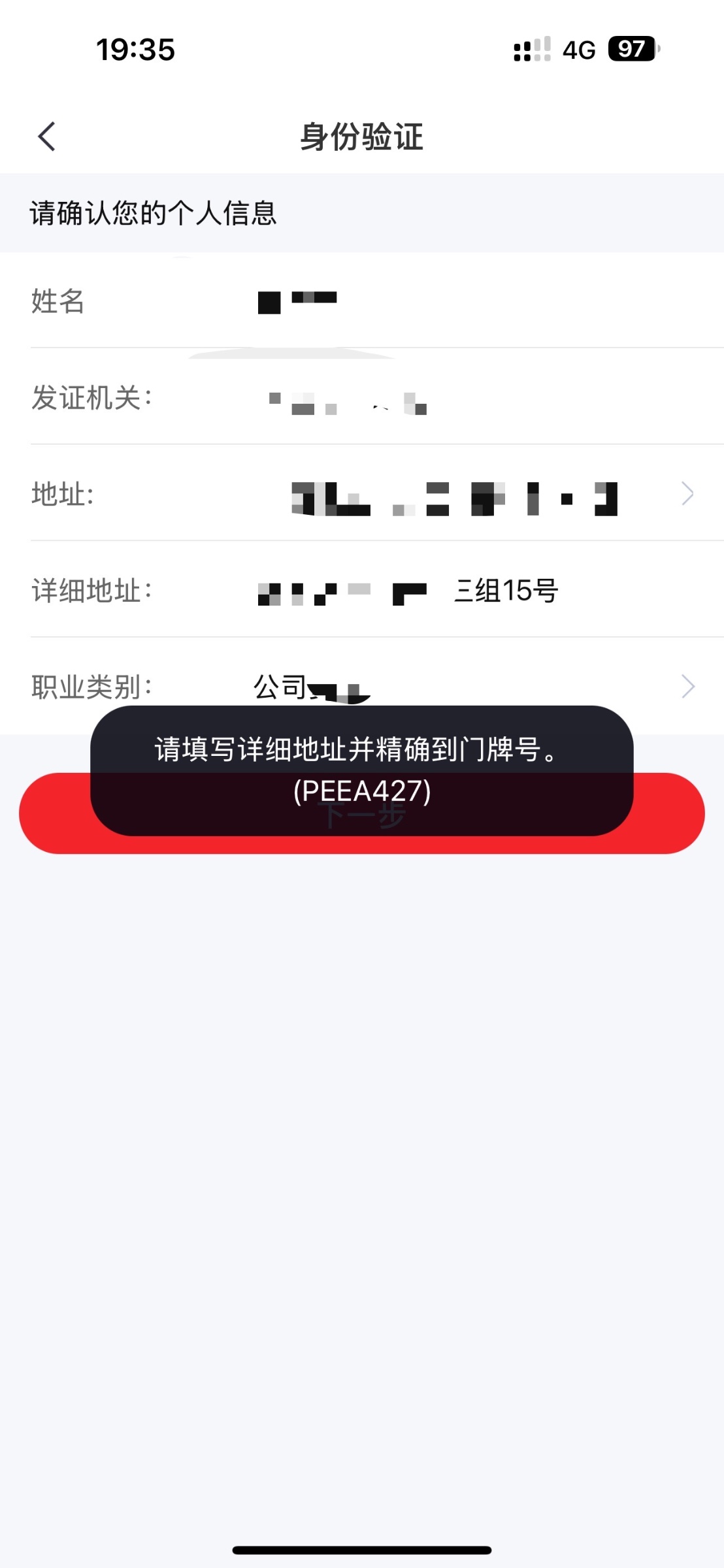Image resolution: width=724 pixels, height=1568 pixels.
Task: Go back using the top-left arrow
Action: coord(47,137)
